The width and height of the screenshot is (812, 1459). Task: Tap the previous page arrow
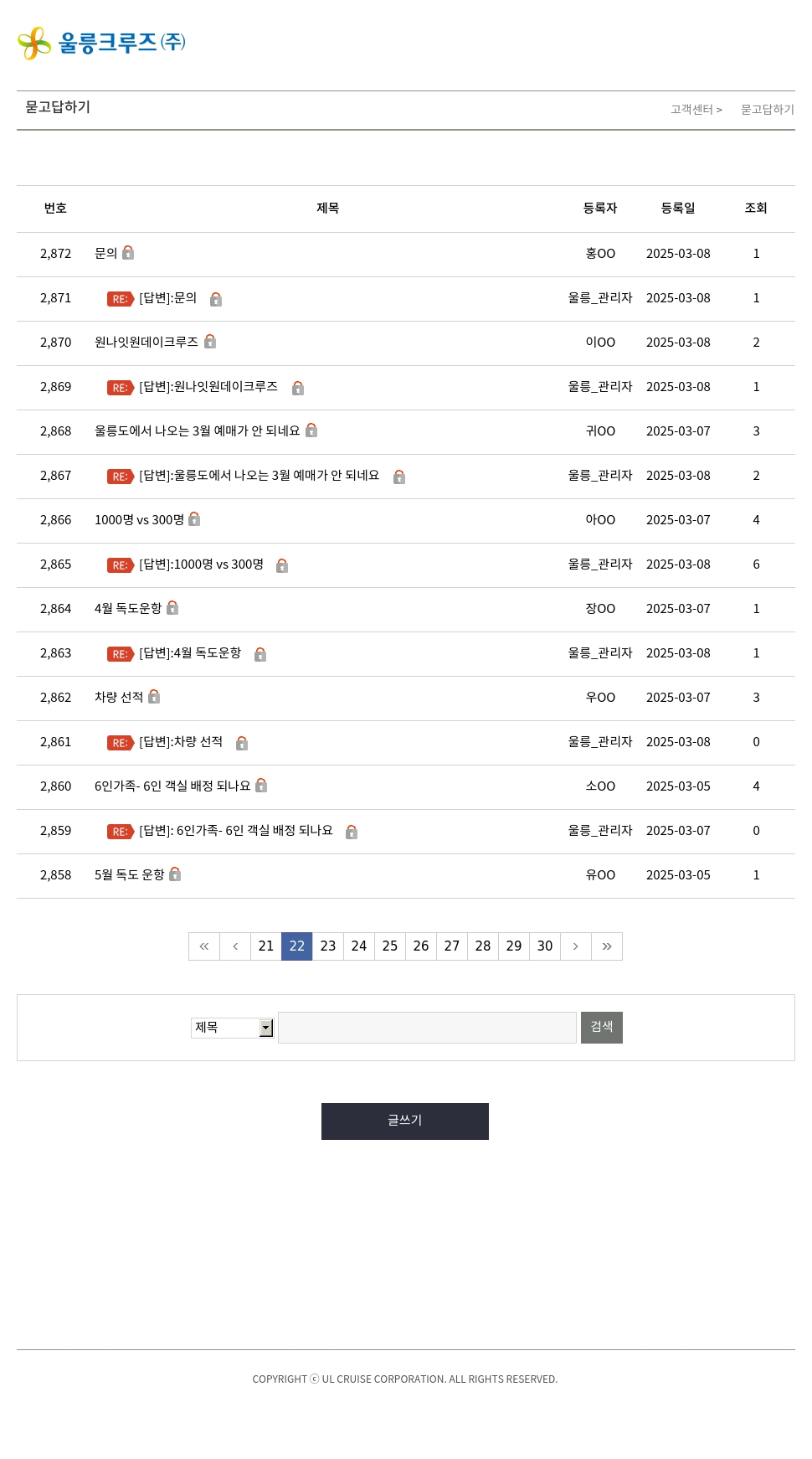coord(235,946)
